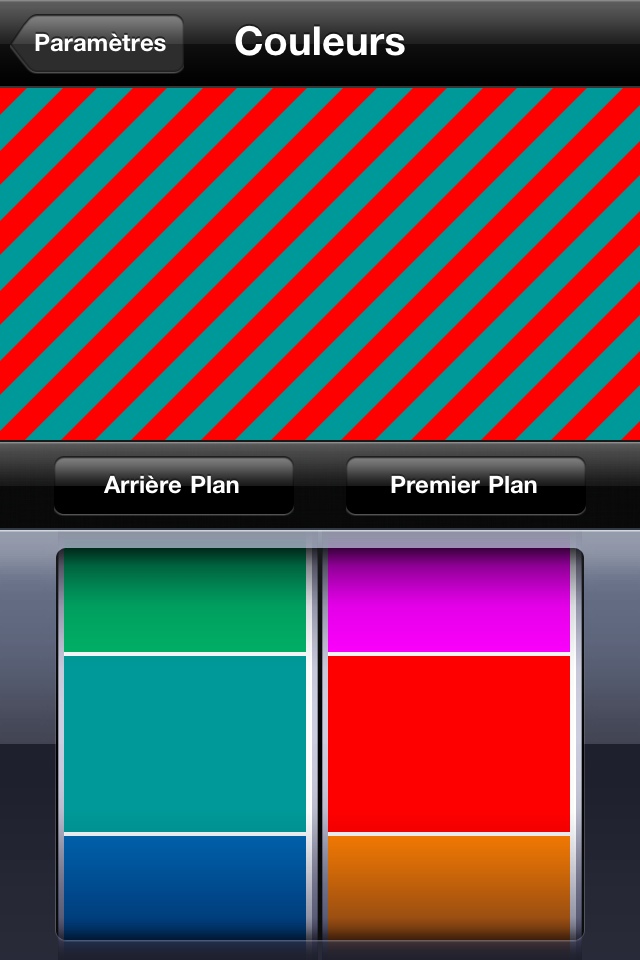Tap the Premier Plan button

click(x=464, y=485)
